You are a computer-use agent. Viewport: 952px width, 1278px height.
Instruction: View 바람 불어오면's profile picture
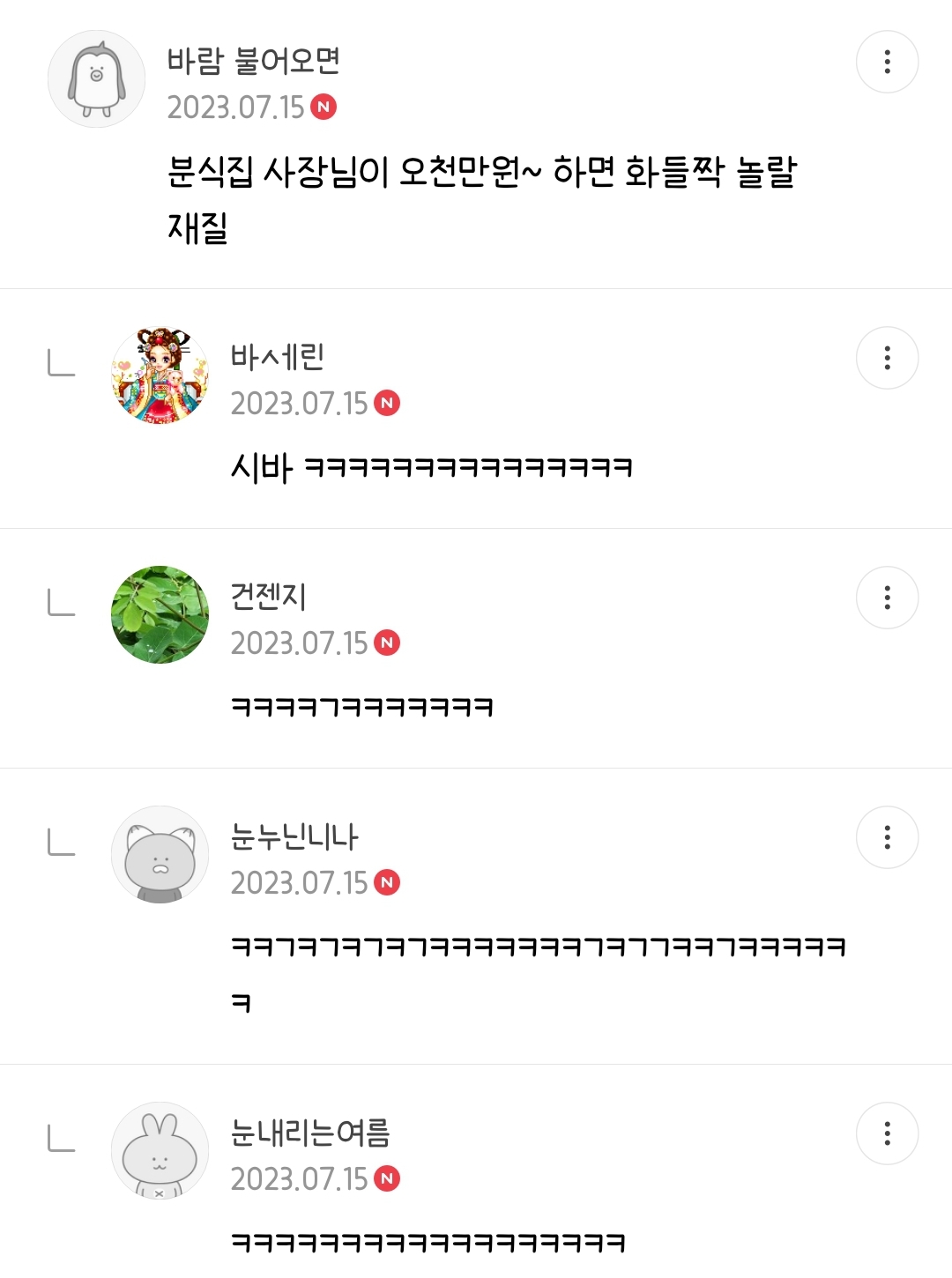pos(96,79)
